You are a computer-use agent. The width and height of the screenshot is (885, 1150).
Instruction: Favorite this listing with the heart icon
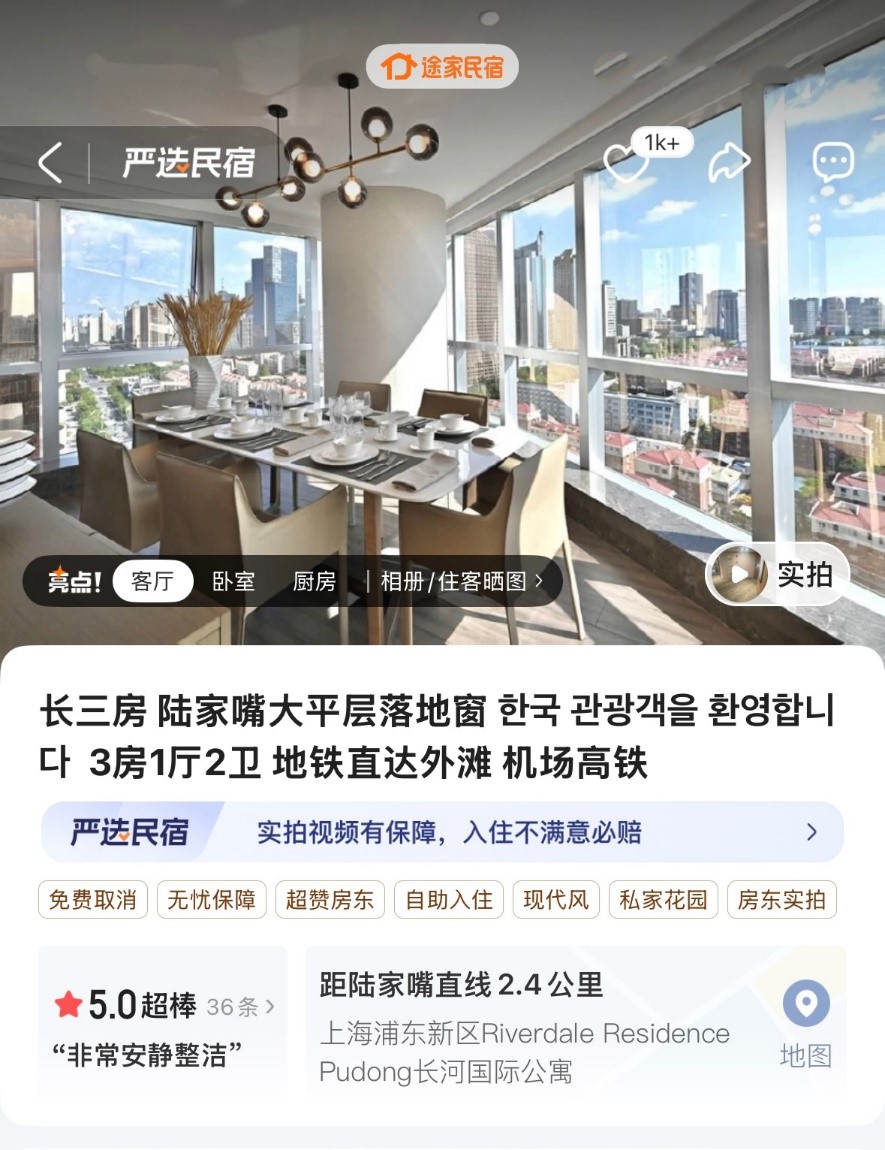coord(627,163)
